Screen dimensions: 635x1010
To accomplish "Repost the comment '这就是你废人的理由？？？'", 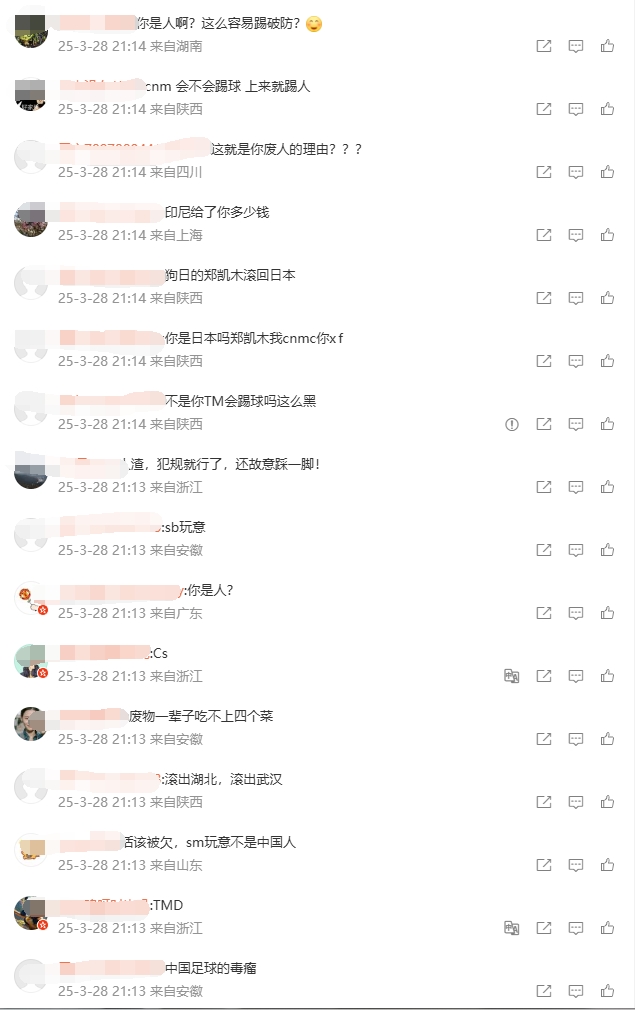I will (x=544, y=172).
